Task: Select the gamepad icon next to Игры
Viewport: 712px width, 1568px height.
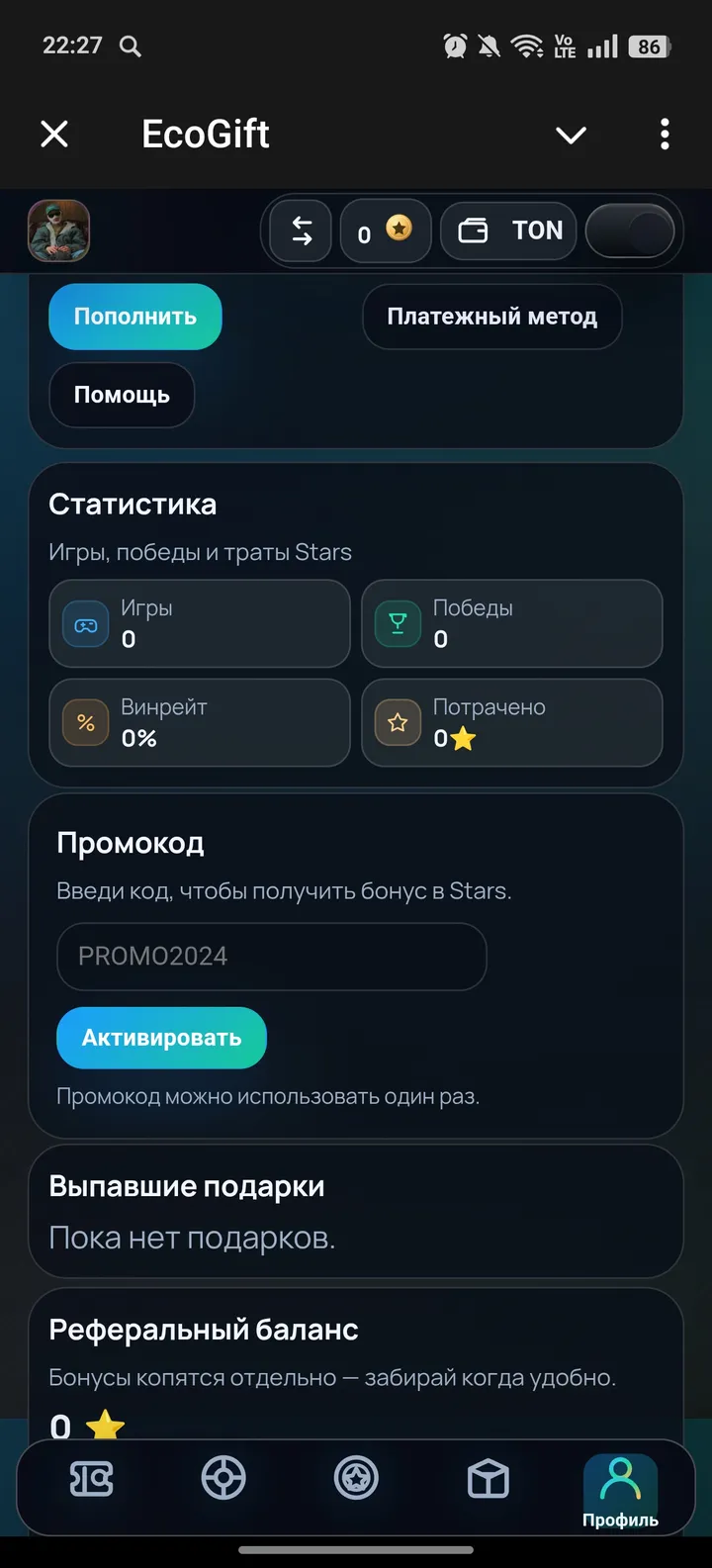Action: [x=85, y=624]
